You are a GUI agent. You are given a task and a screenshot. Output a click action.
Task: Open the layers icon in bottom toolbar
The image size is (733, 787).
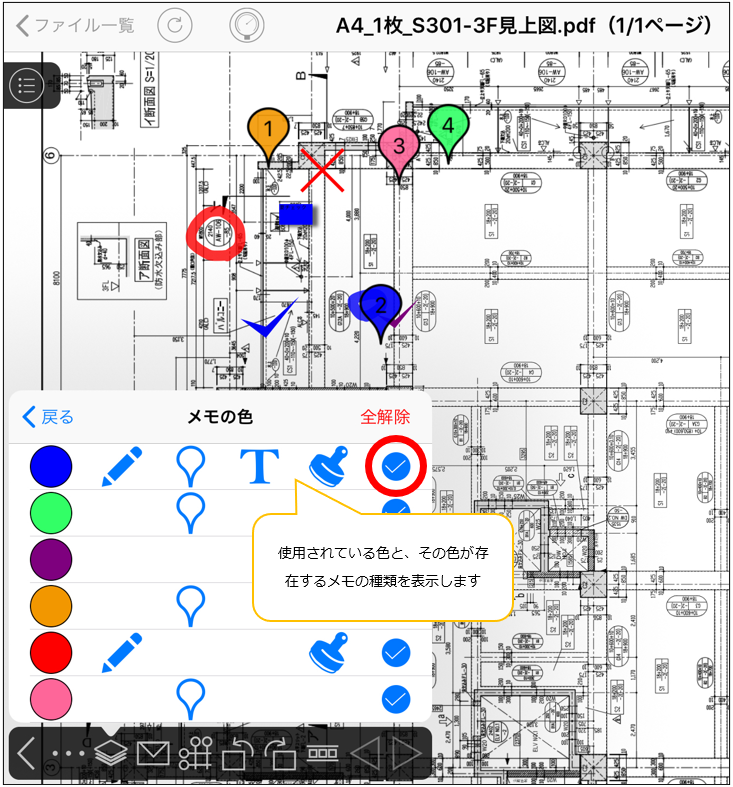pos(112,753)
